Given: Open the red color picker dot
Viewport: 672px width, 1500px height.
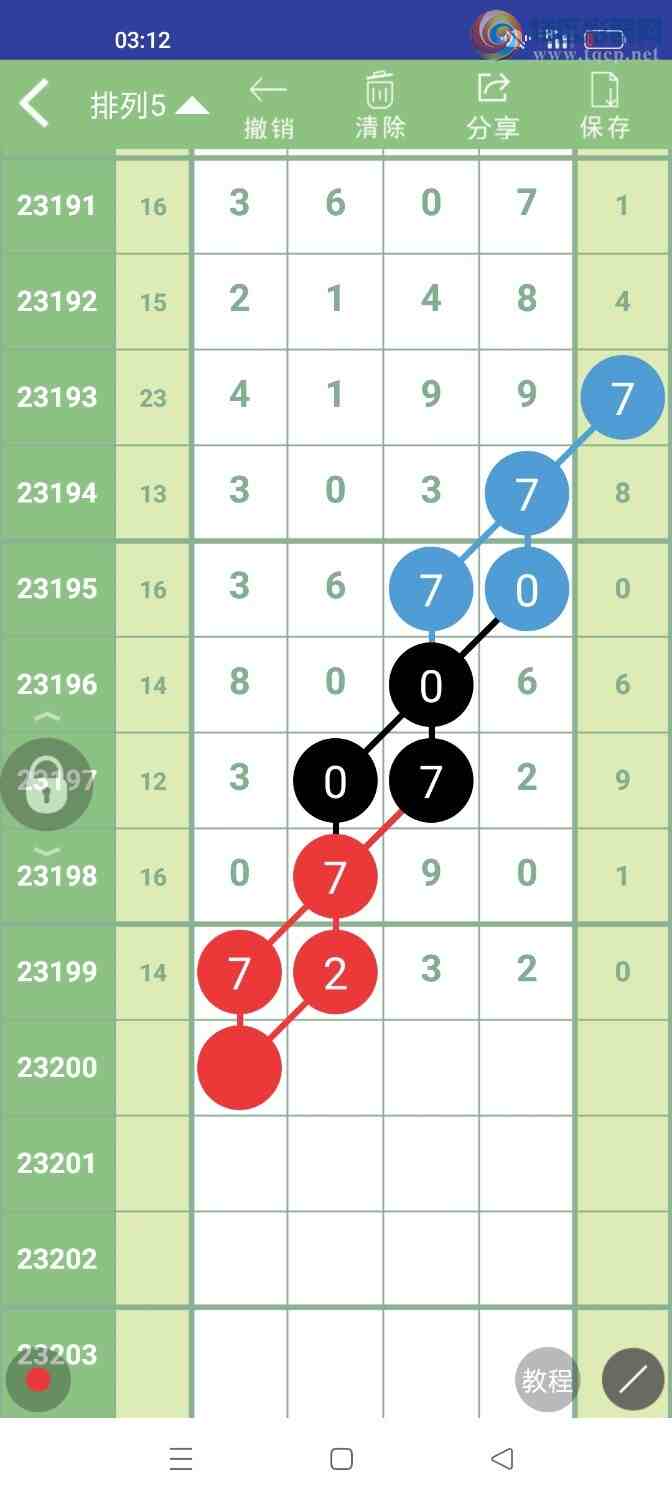Looking at the screenshot, I should pos(38,1380).
